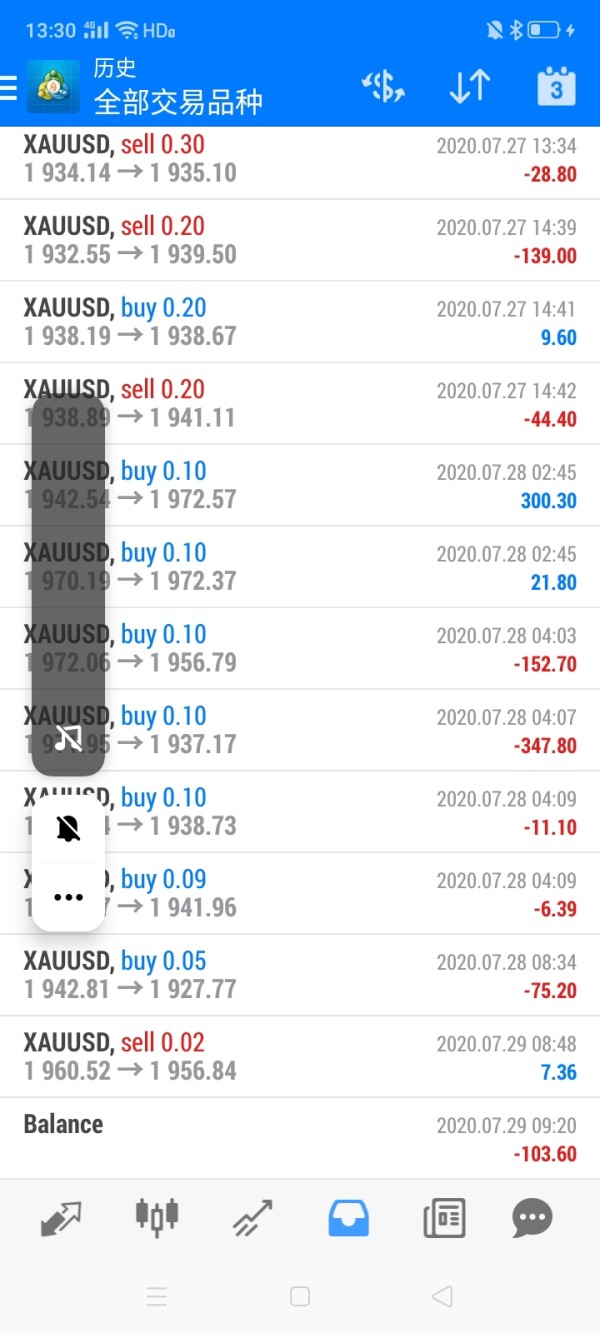
Task: Open more volume settings with three dots
Action: [68, 897]
